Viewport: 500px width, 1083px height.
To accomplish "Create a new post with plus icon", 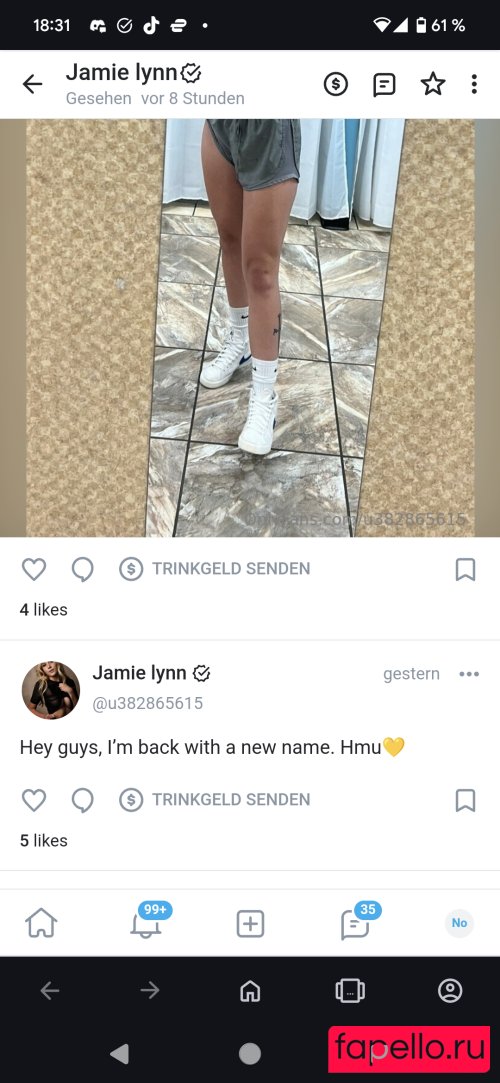I will pos(250,923).
